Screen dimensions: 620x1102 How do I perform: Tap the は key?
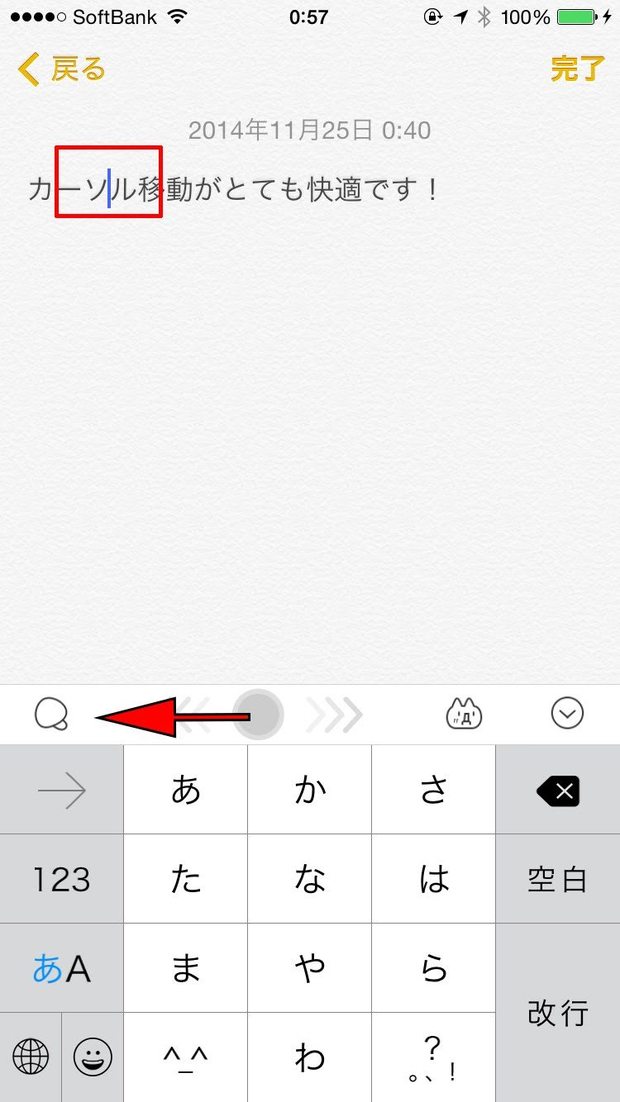[x=433, y=879]
